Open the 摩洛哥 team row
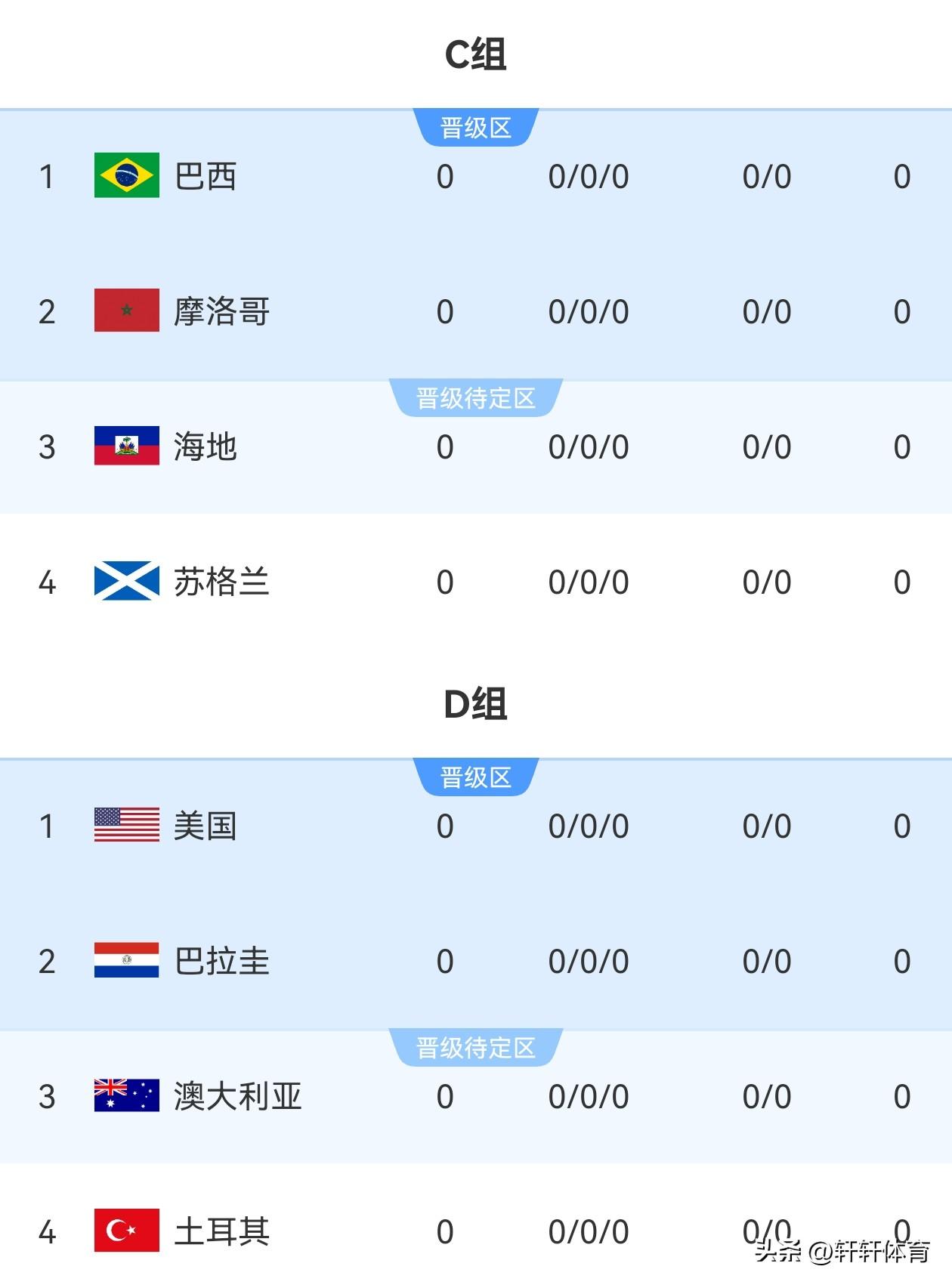 (x=476, y=311)
